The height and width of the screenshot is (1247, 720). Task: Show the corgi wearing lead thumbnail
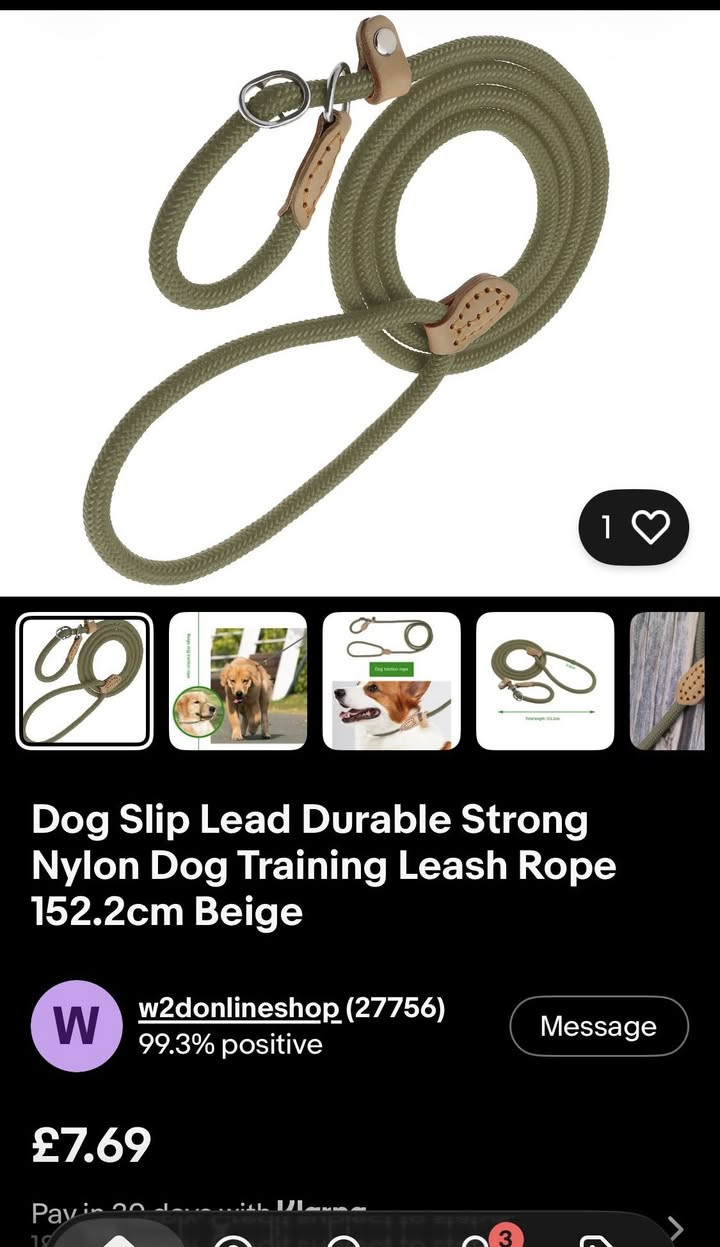[x=391, y=681]
